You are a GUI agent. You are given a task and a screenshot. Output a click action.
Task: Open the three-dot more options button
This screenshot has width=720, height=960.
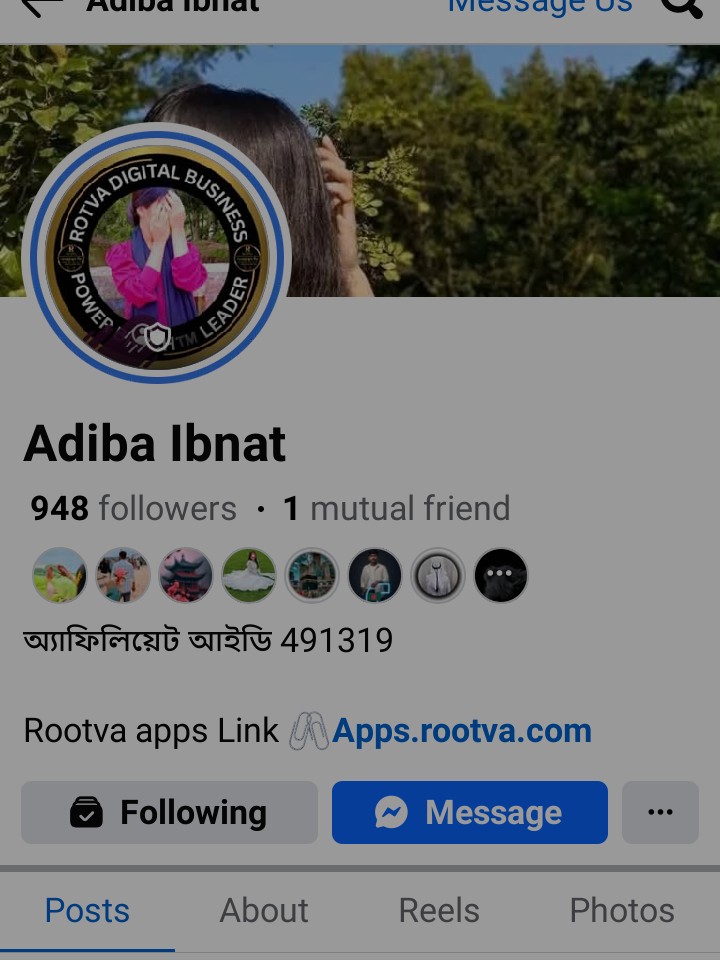(660, 813)
